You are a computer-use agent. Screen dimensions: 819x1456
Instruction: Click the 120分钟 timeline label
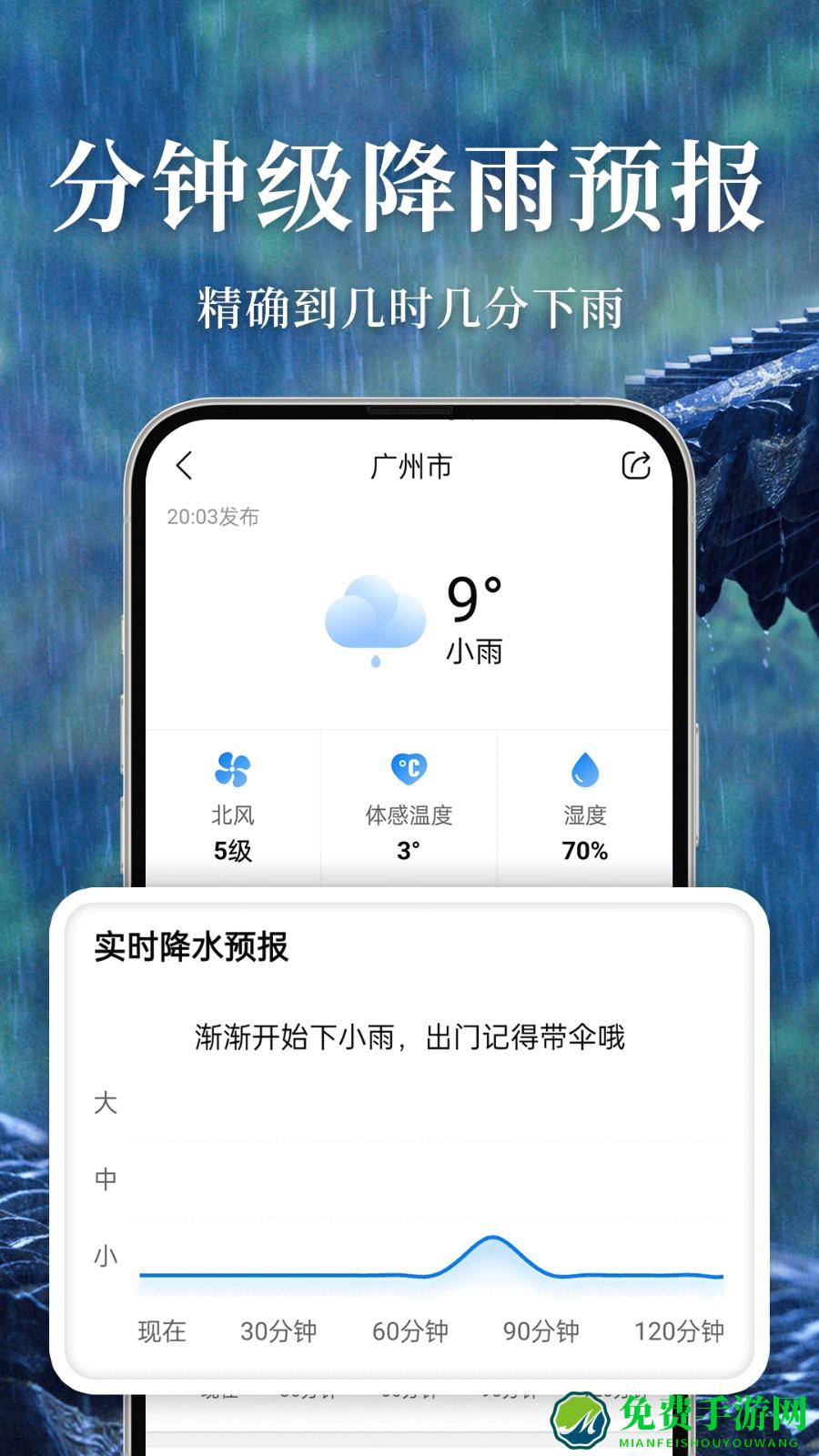[x=678, y=1331]
